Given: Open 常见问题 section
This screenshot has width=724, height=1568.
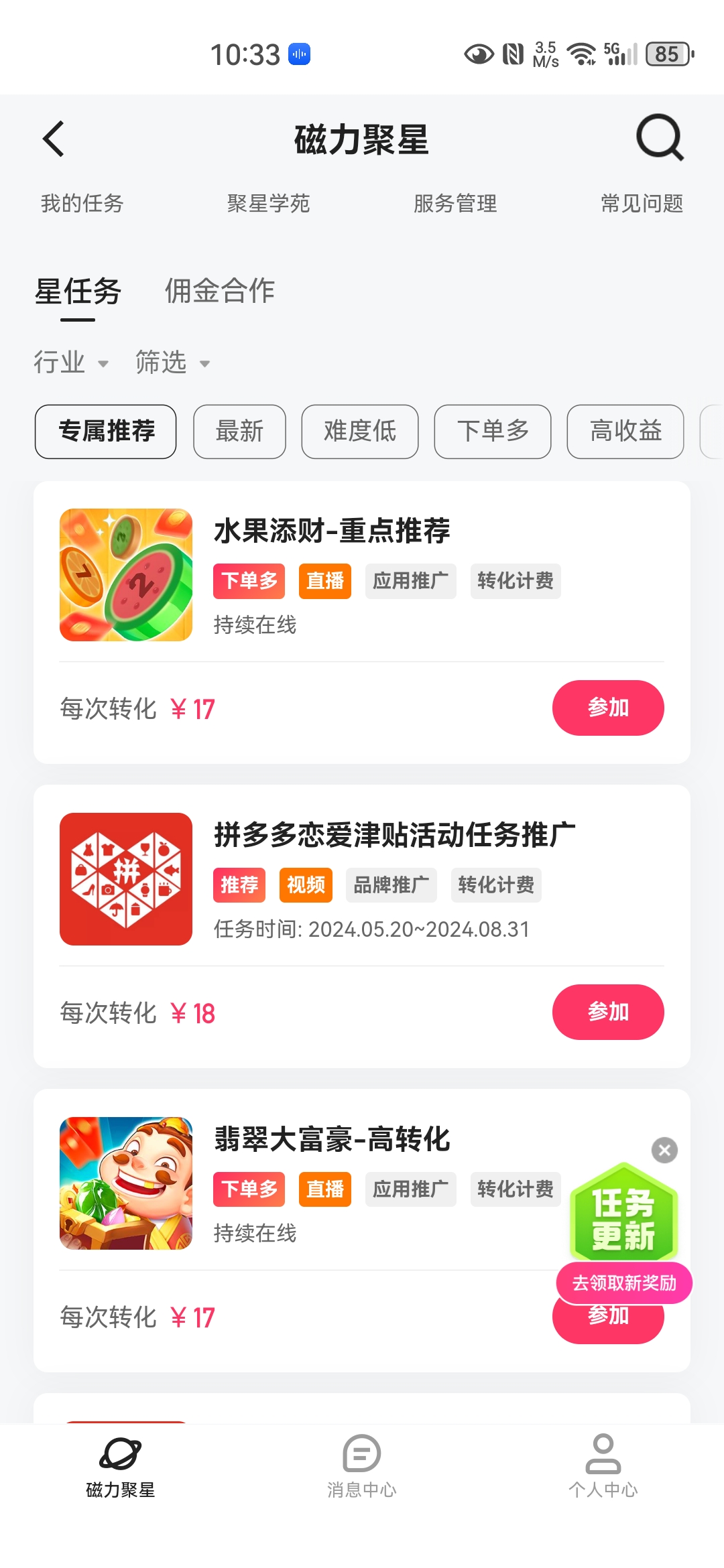Looking at the screenshot, I should (x=642, y=203).
